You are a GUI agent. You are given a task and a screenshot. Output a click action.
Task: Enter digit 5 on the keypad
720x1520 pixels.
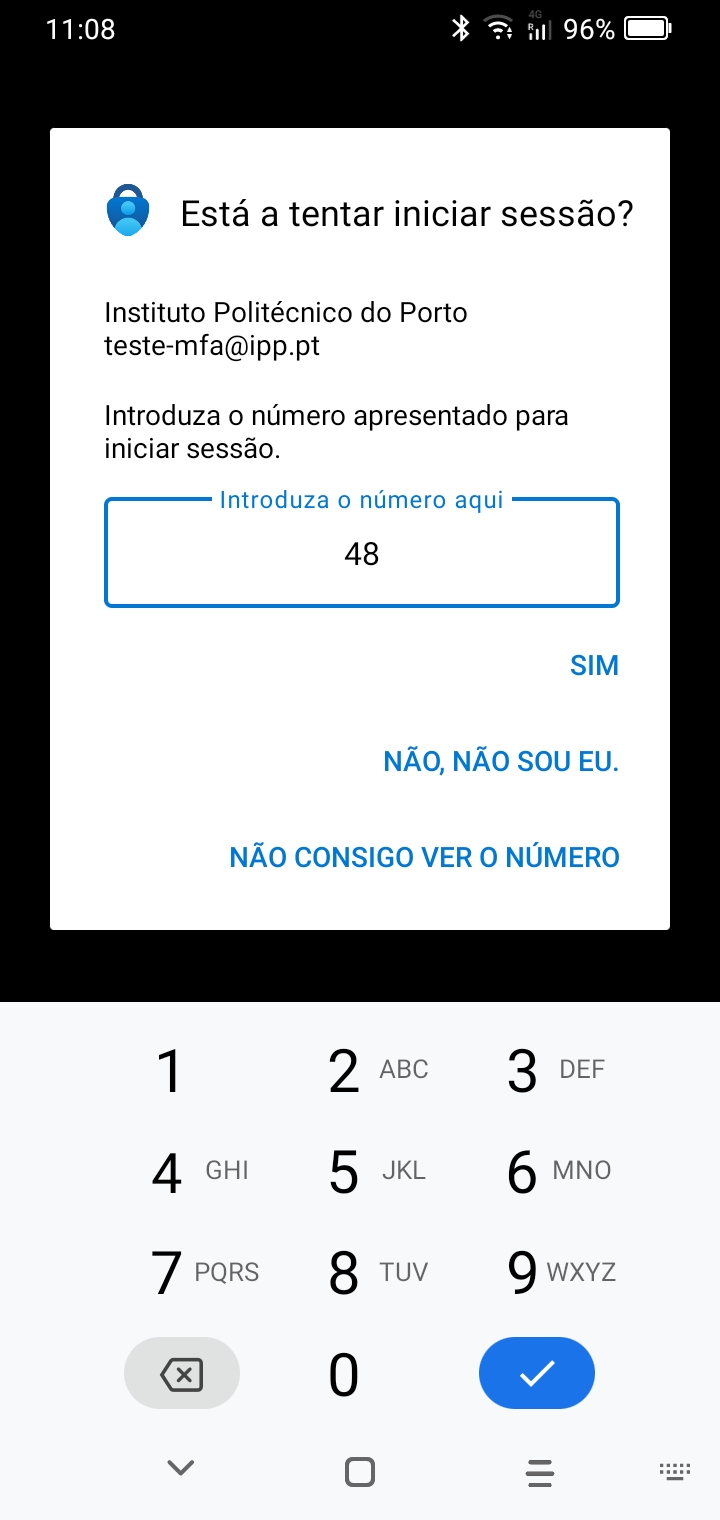click(360, 1172)
